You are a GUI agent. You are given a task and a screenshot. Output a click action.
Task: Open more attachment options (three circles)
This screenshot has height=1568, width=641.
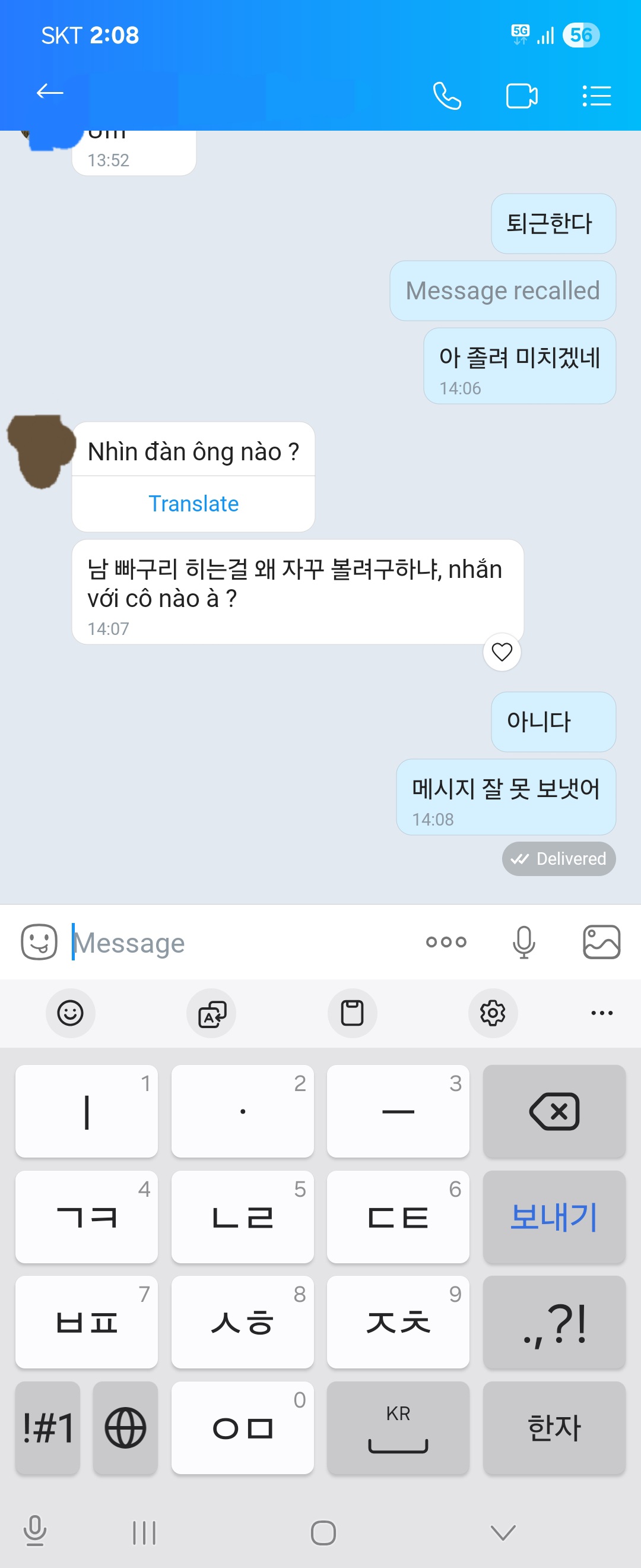coord(446,942)
